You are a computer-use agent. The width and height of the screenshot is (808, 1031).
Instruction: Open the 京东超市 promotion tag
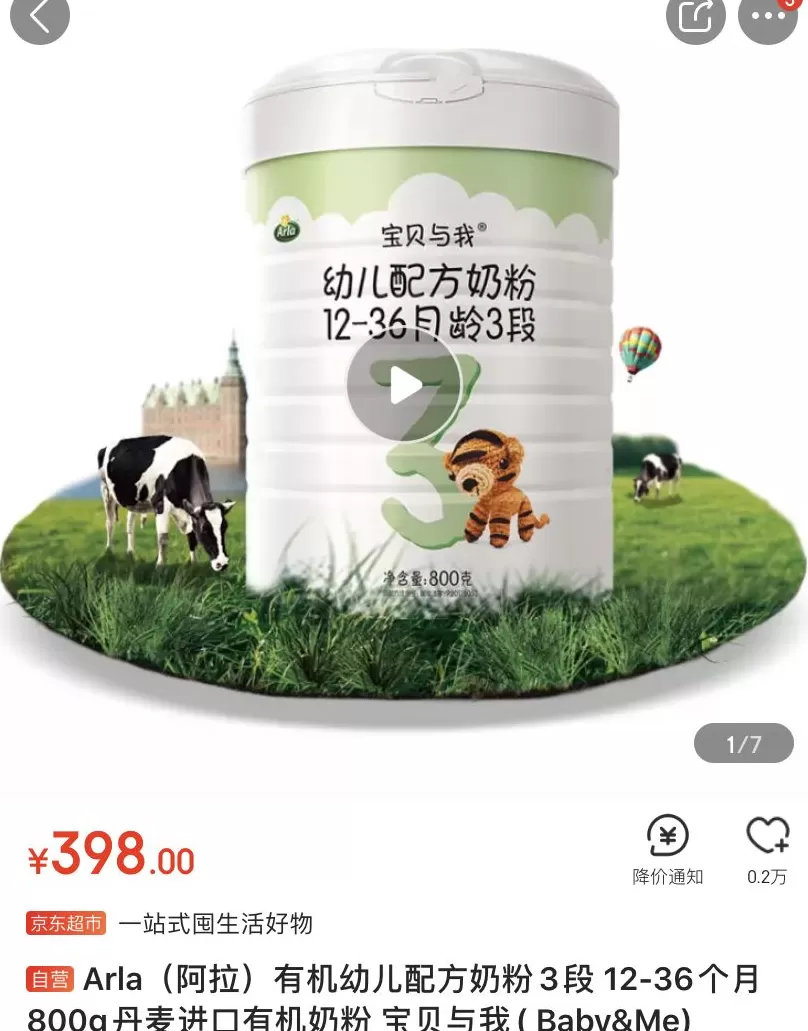66,923
